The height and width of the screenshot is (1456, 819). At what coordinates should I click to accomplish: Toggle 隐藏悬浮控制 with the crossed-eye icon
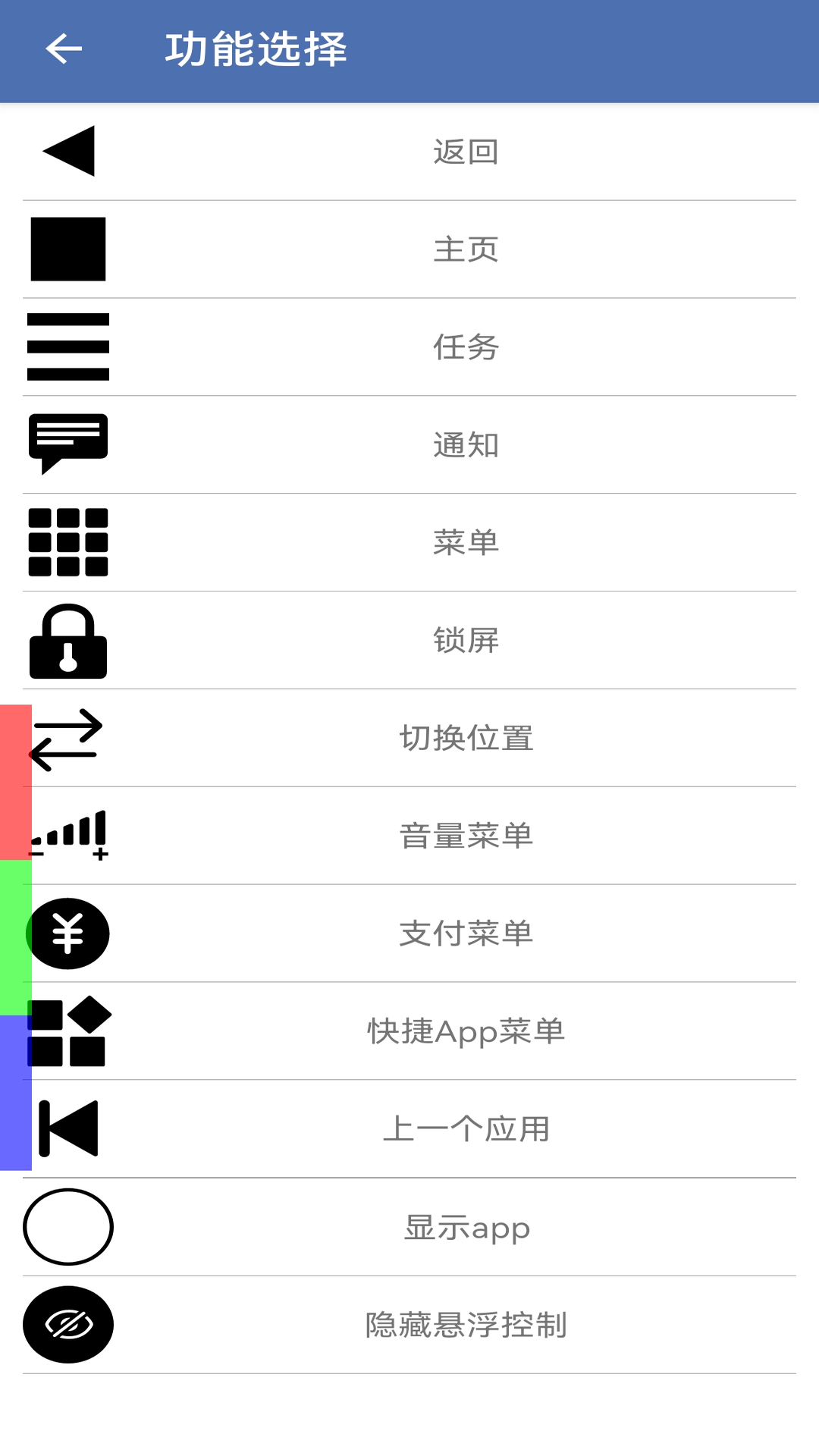(67, 1324)
